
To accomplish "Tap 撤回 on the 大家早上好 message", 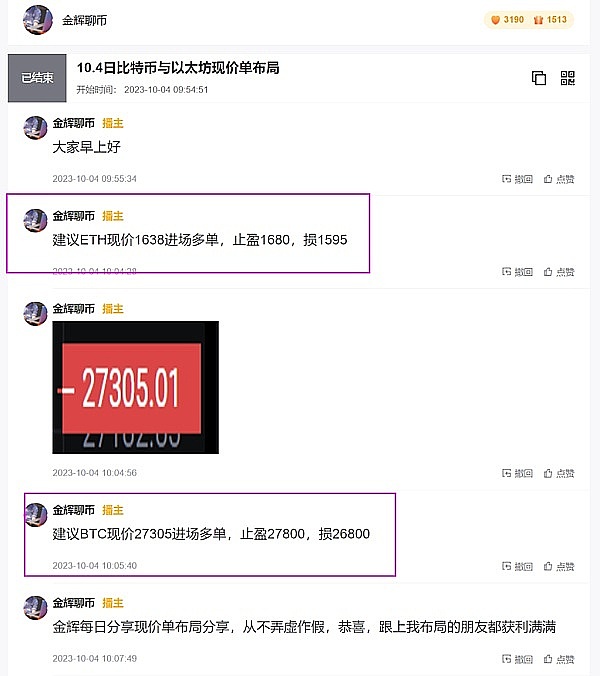I will [517, 179].
